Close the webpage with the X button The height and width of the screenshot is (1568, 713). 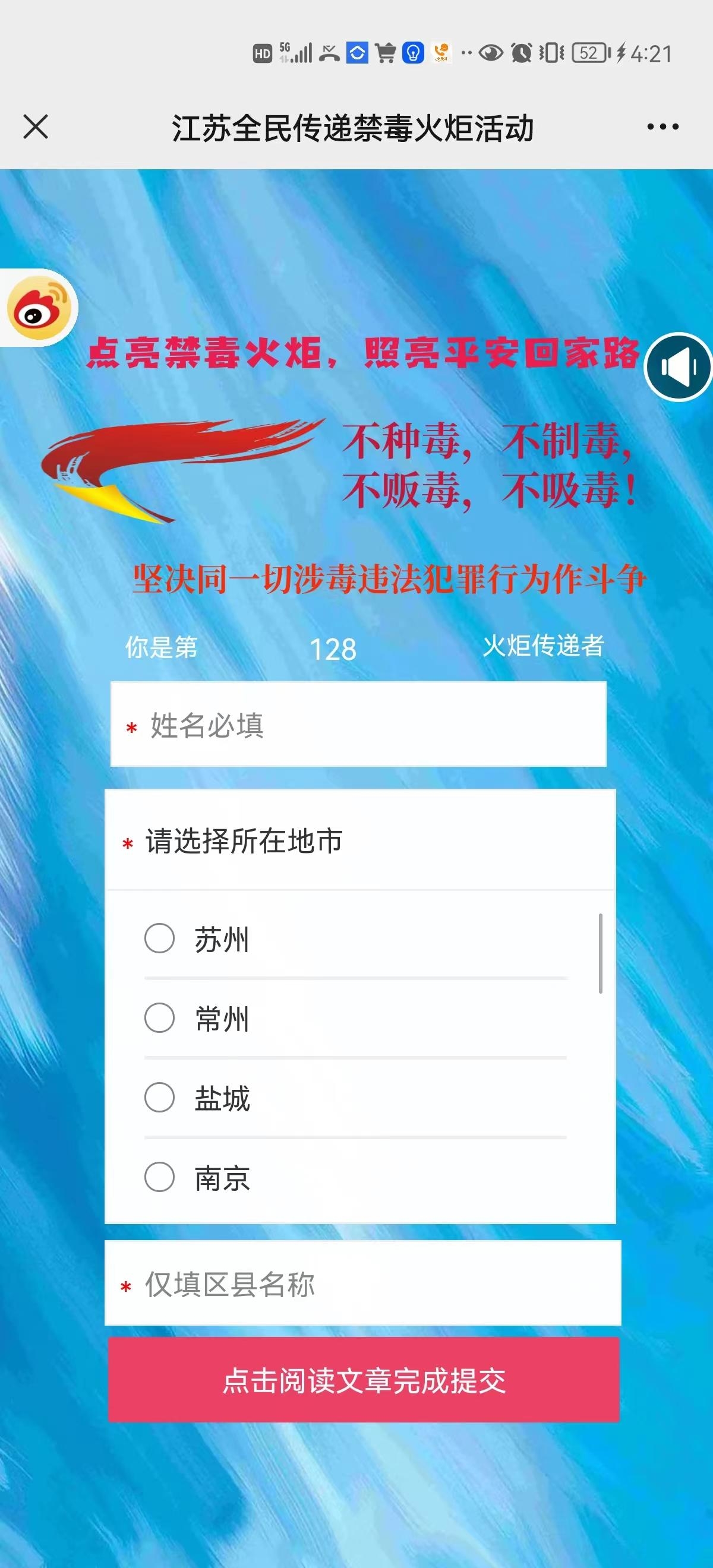35,127
